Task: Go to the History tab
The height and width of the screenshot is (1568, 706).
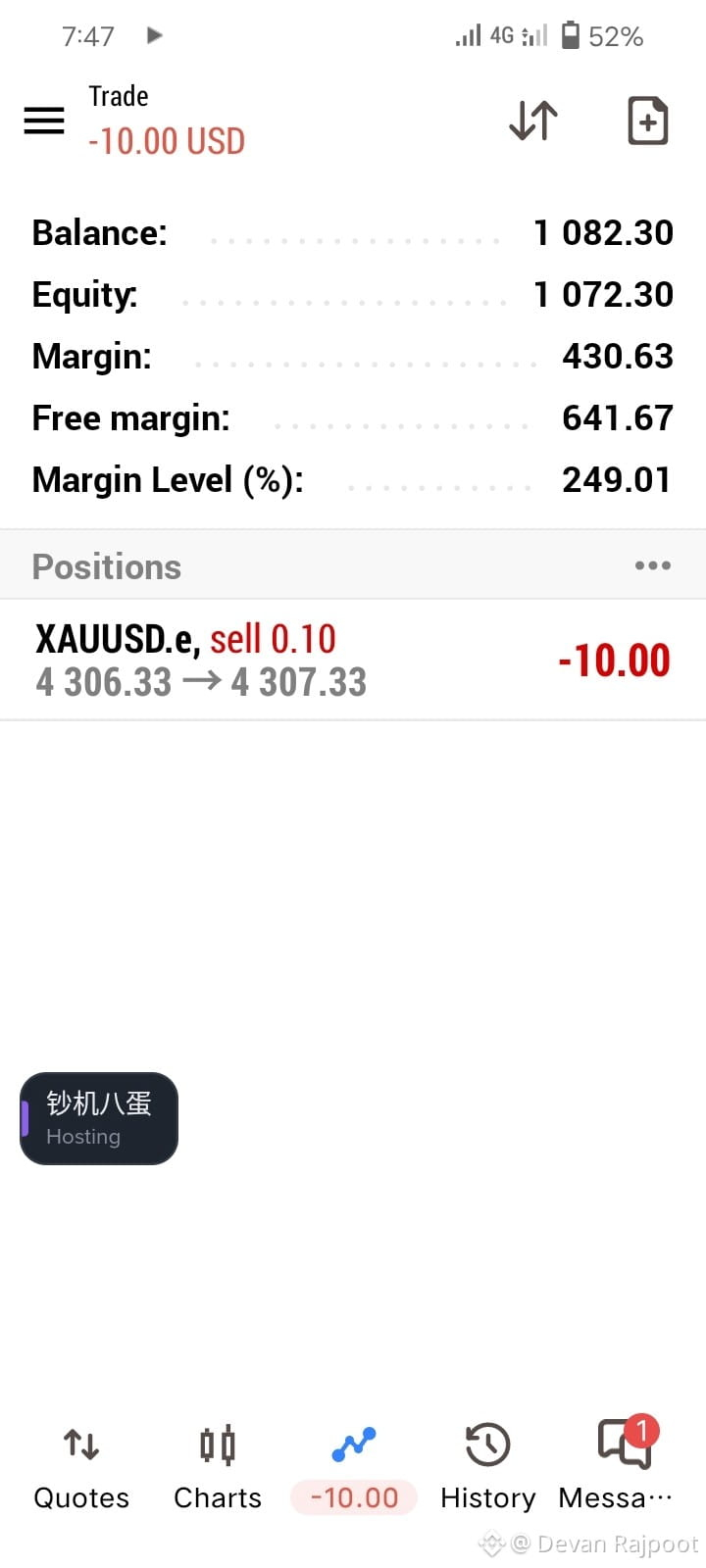Action: pos(487,1467)
